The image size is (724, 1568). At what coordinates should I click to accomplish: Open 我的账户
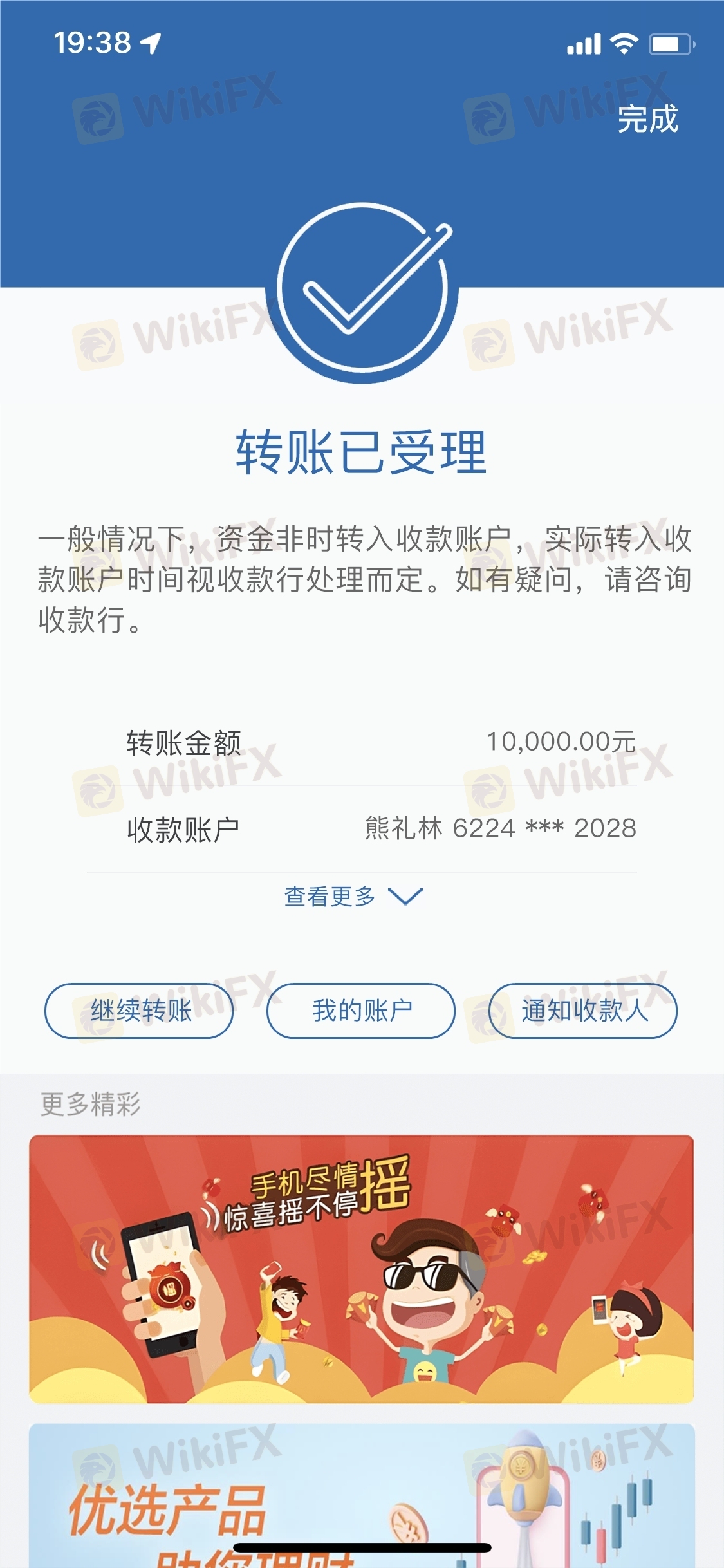pyautogui.click(x=361, y=1011)
